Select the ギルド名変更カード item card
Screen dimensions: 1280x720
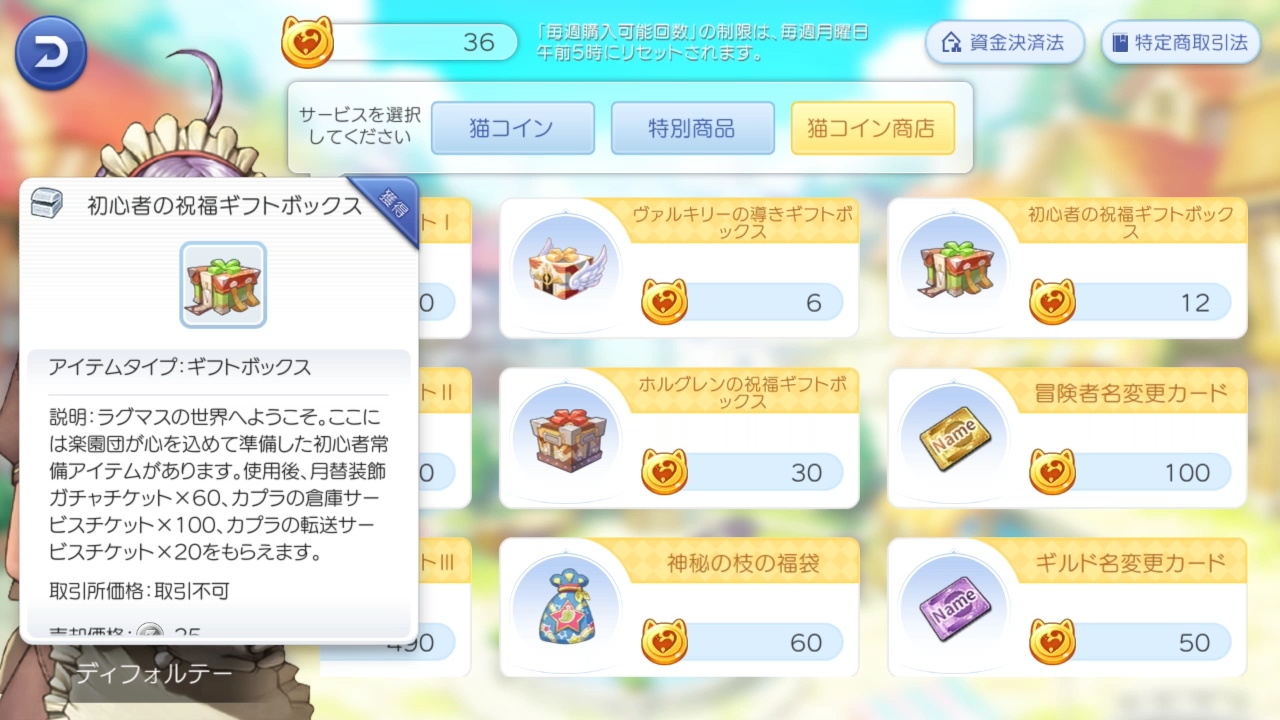(x=1067, y=608)
